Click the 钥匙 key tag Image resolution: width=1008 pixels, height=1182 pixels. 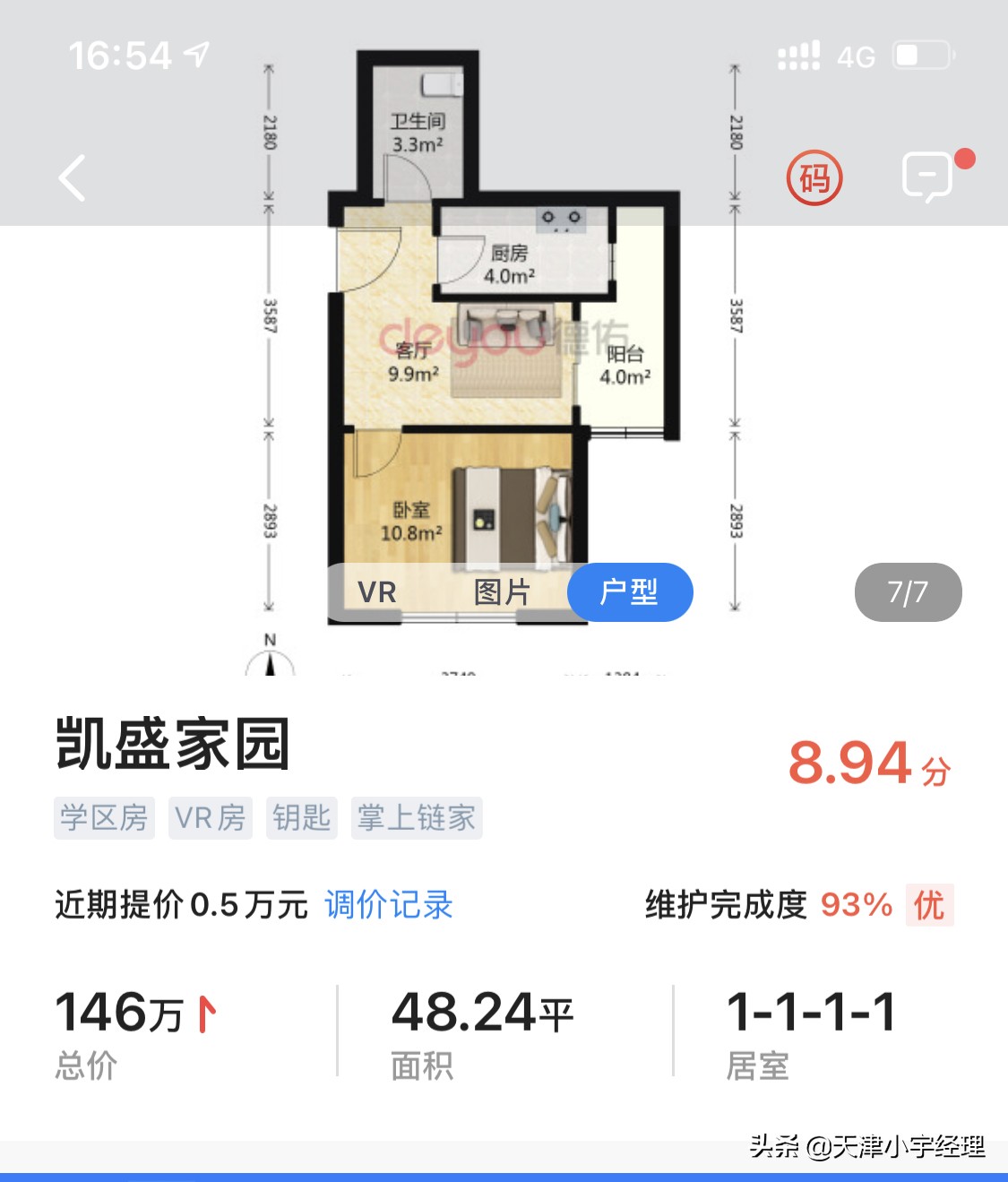302,817
